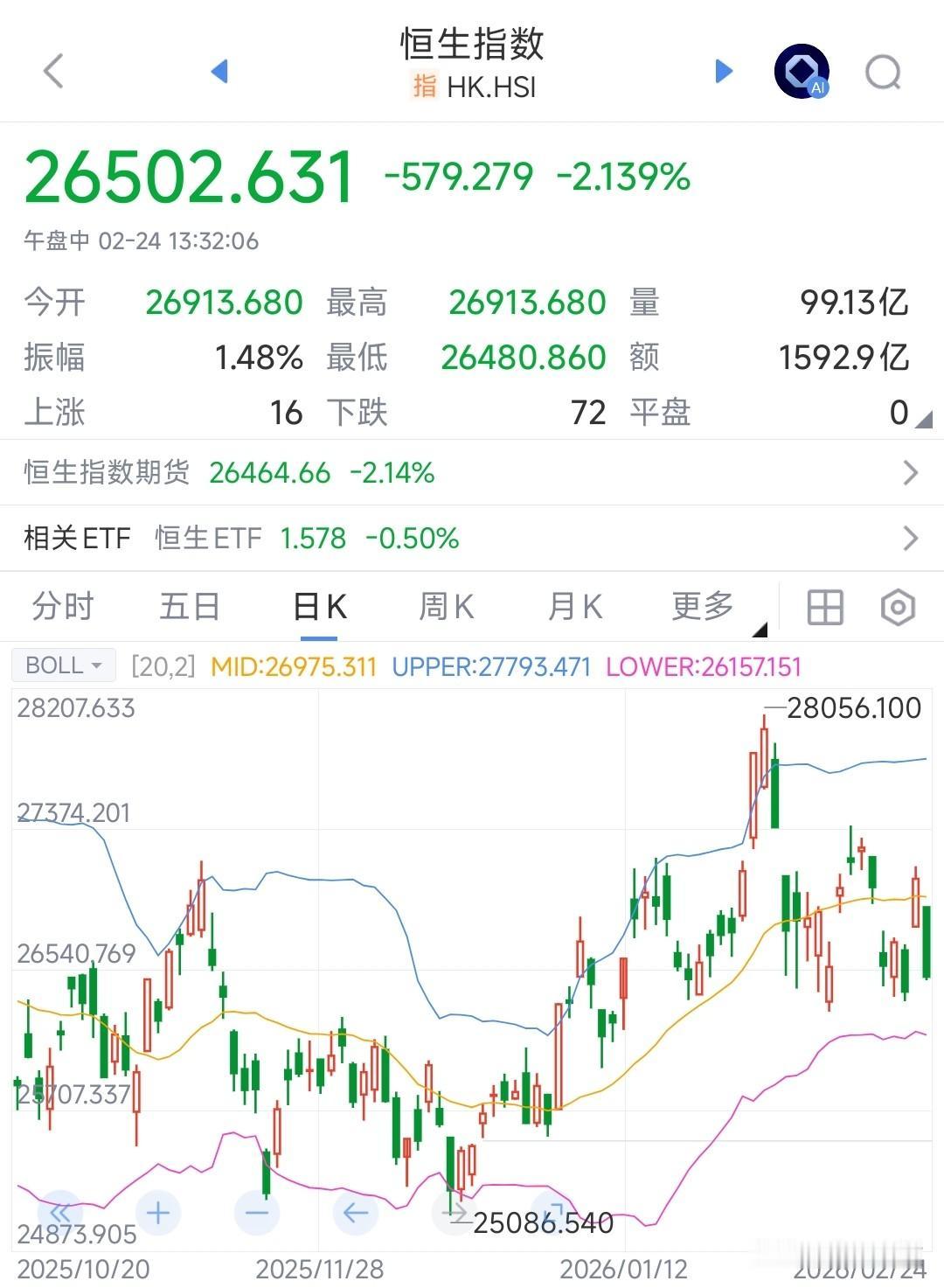This screenshot has height=1288, width=944.
Task: Switch to the 月K tab
Action: point(573,605)
